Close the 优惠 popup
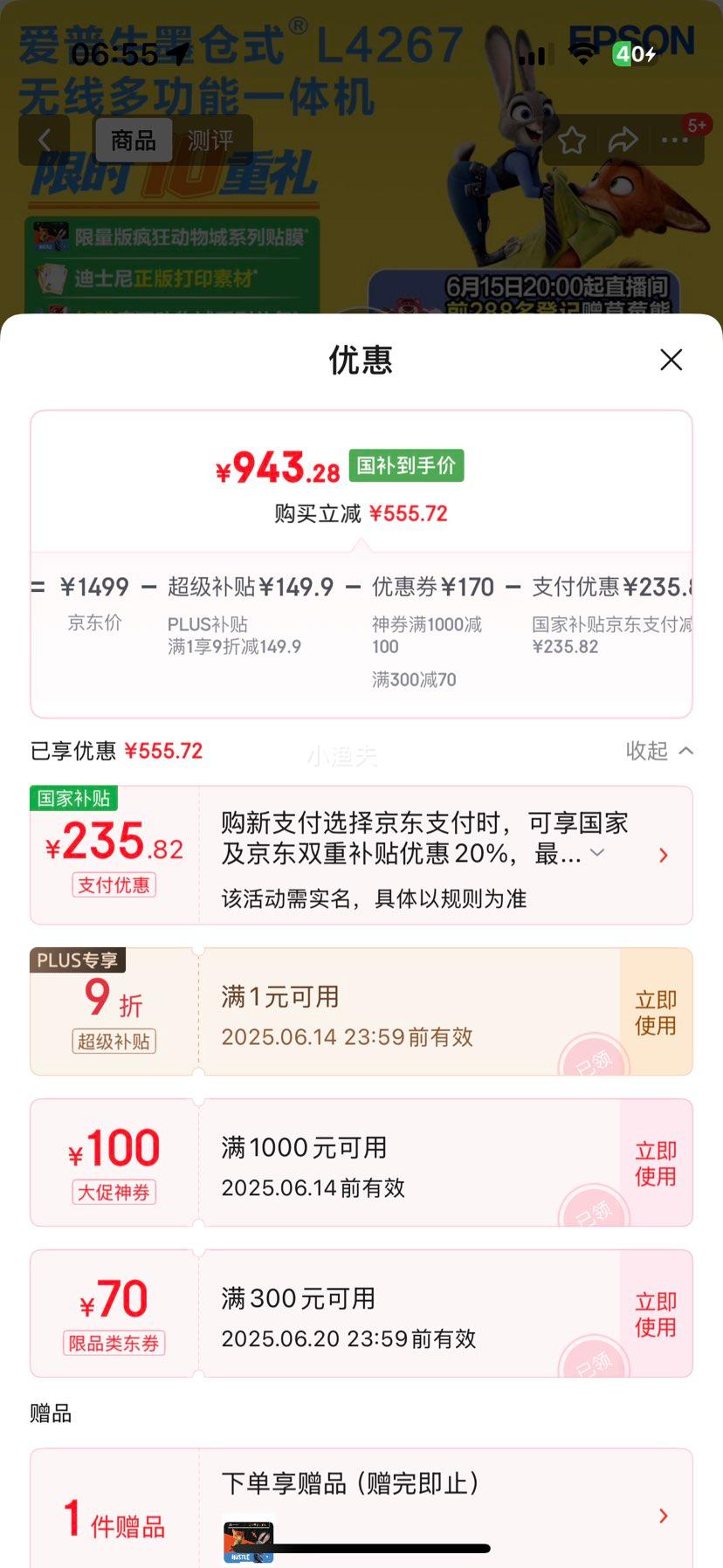 671,360
